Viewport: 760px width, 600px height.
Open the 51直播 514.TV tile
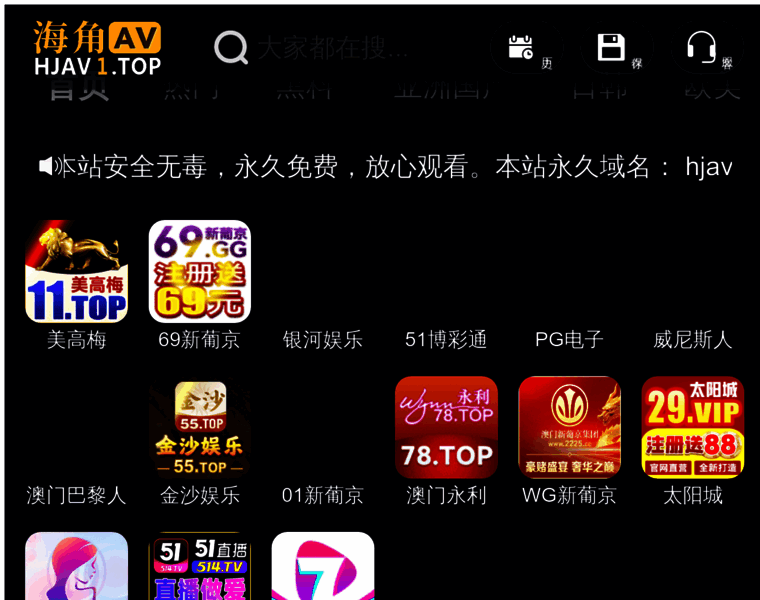(199, 567)
